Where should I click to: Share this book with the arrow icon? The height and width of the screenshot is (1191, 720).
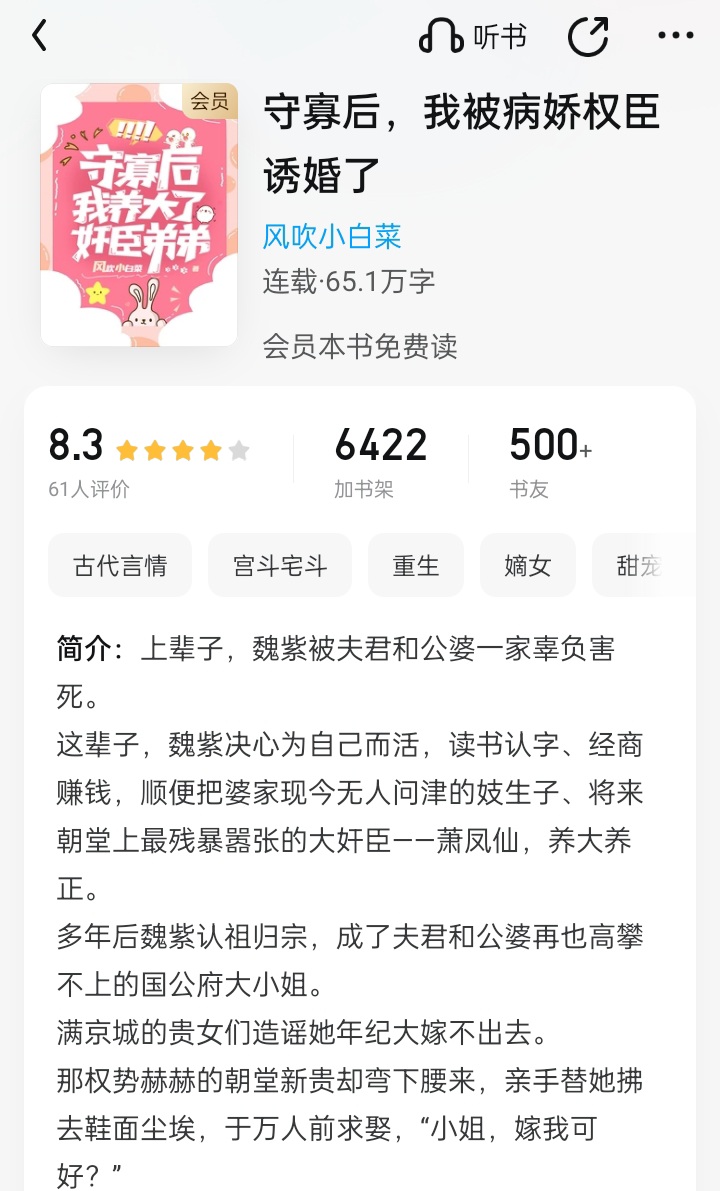(589, 36)
